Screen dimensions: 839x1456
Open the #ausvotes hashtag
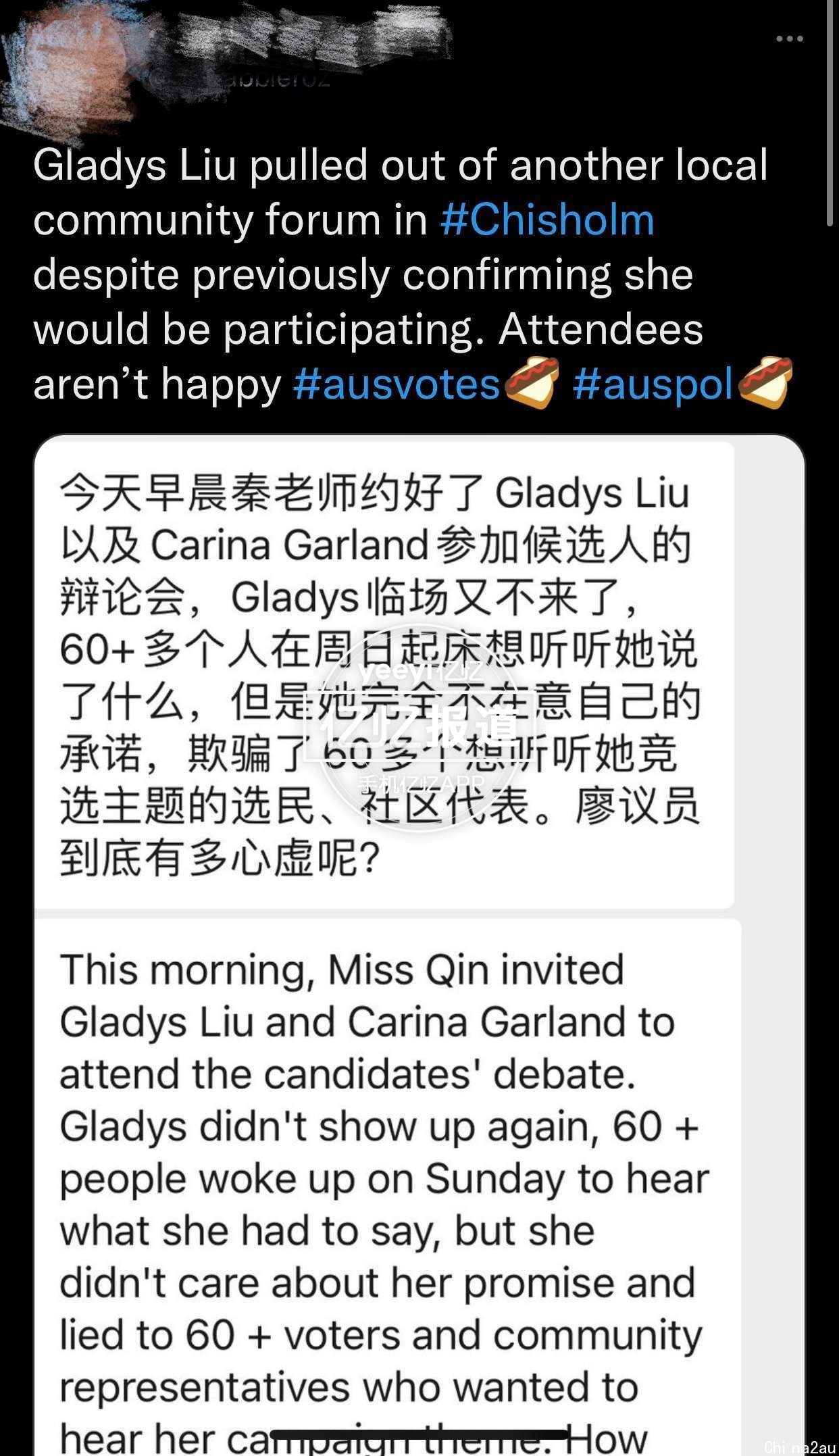point(397,385)
